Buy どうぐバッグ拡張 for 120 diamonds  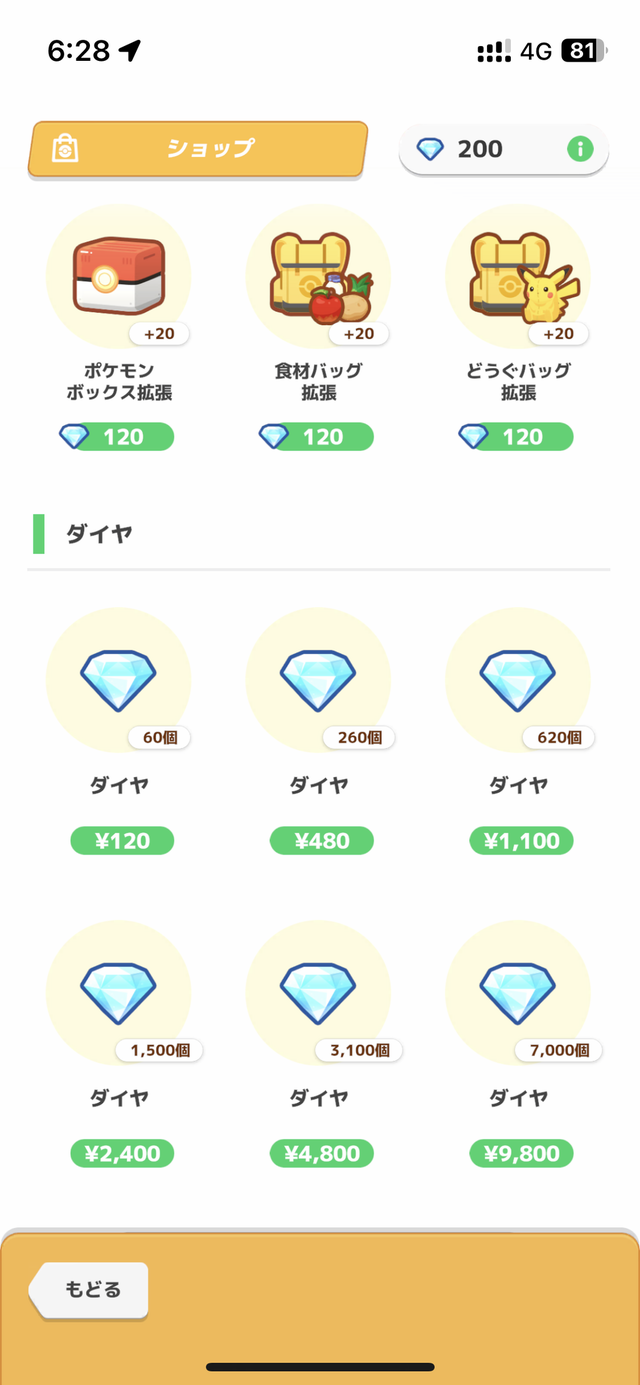point(517,437)
